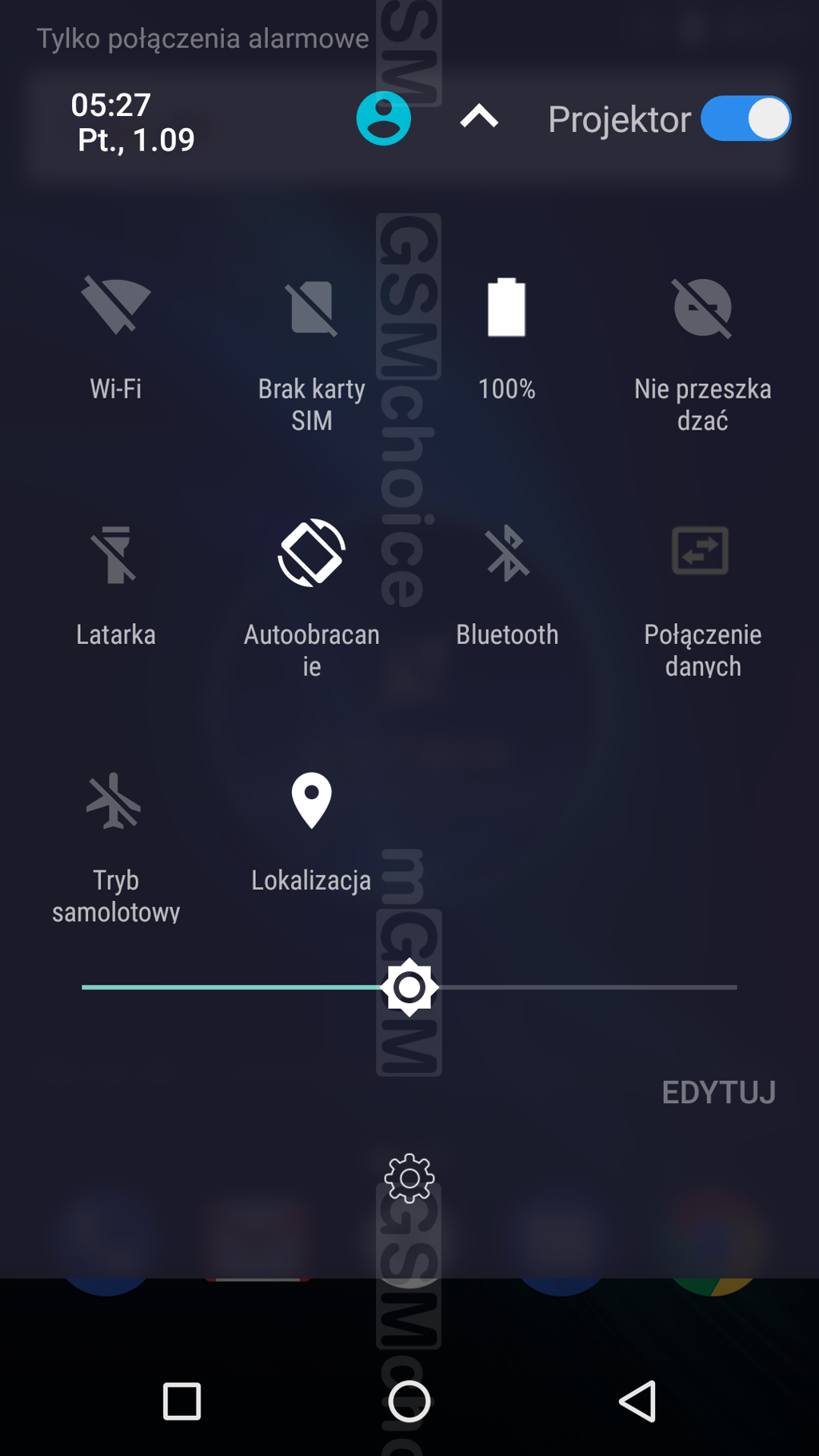Viewport: 819px width, 1456px height.
Task: Open battery details showing 100%
Action: click(506, 308)
